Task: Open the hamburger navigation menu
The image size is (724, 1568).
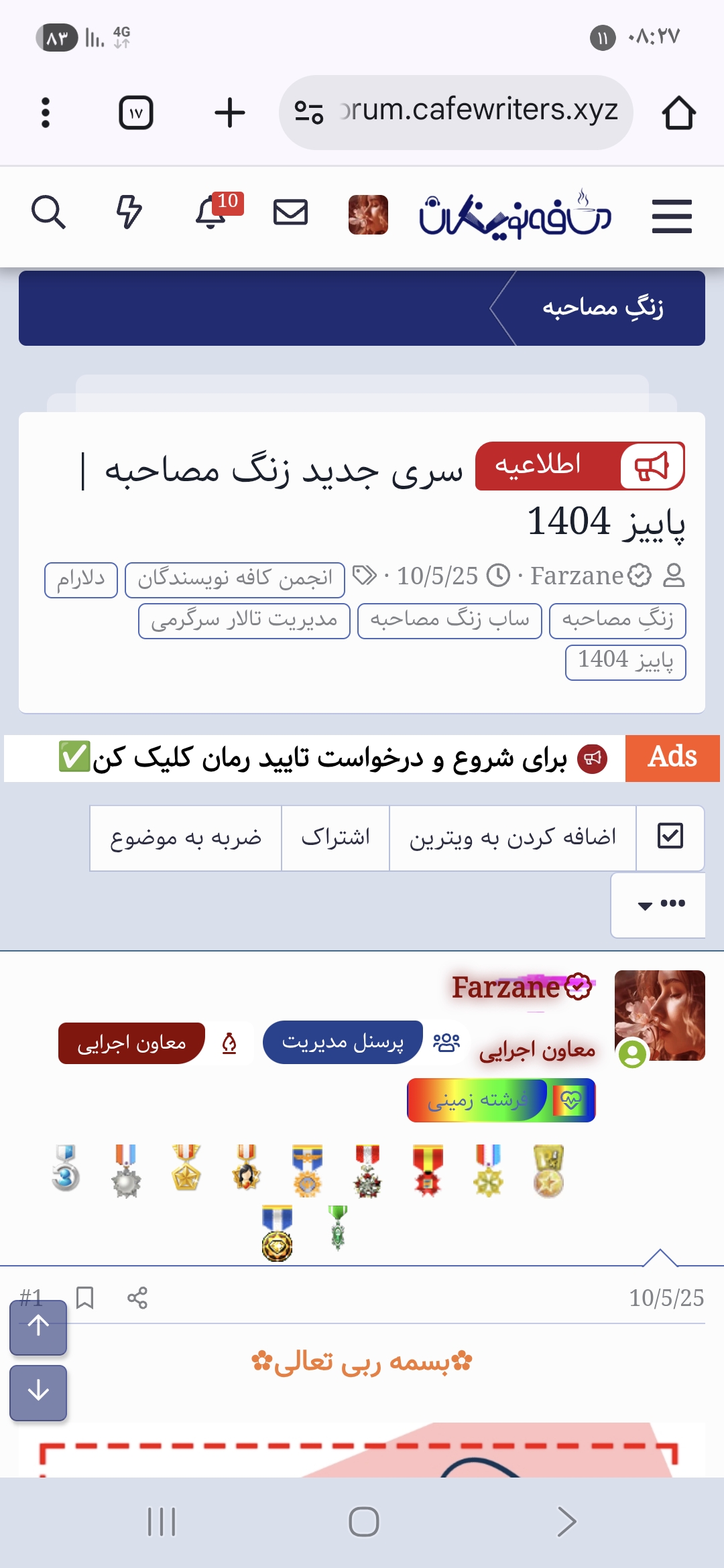Action: (672, 216)
